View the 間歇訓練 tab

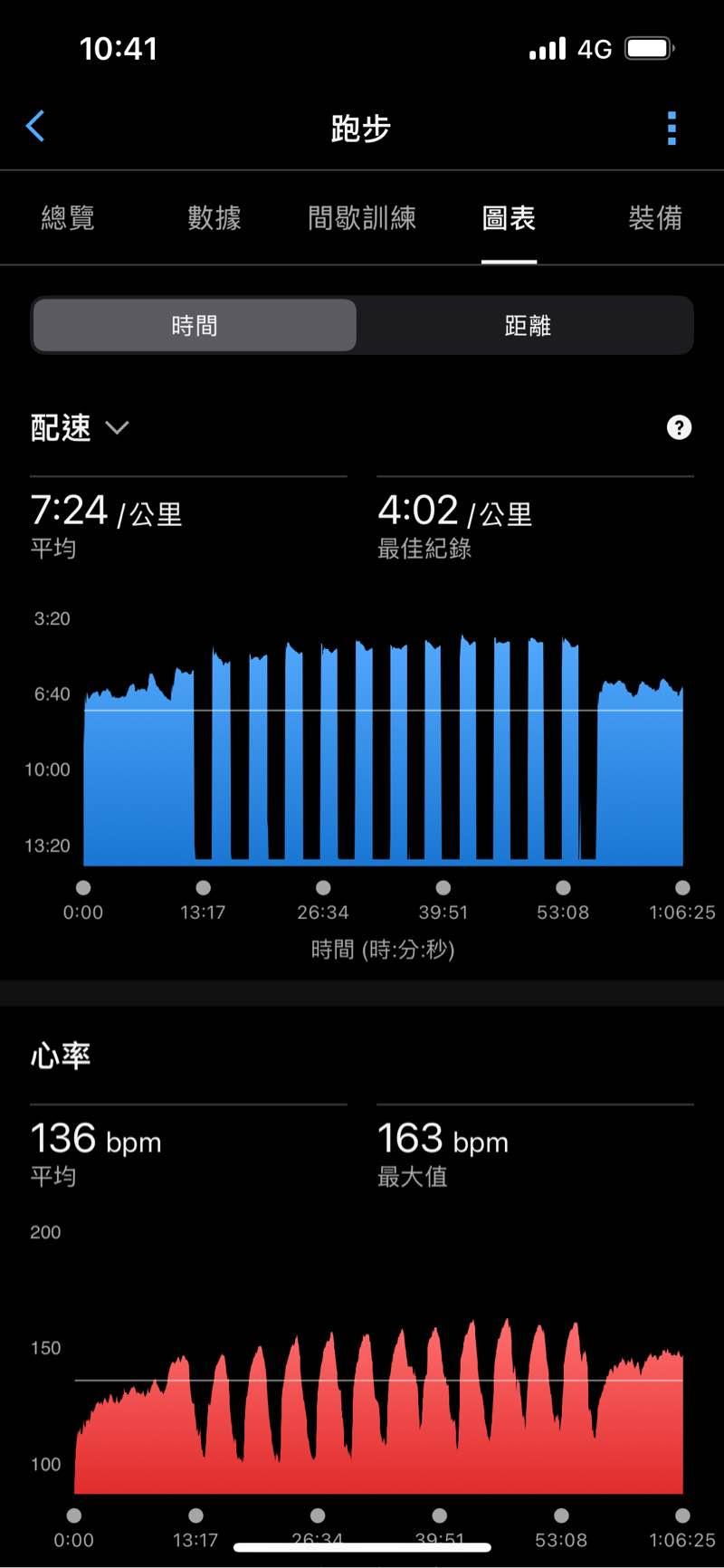click(x=361, y=218)
